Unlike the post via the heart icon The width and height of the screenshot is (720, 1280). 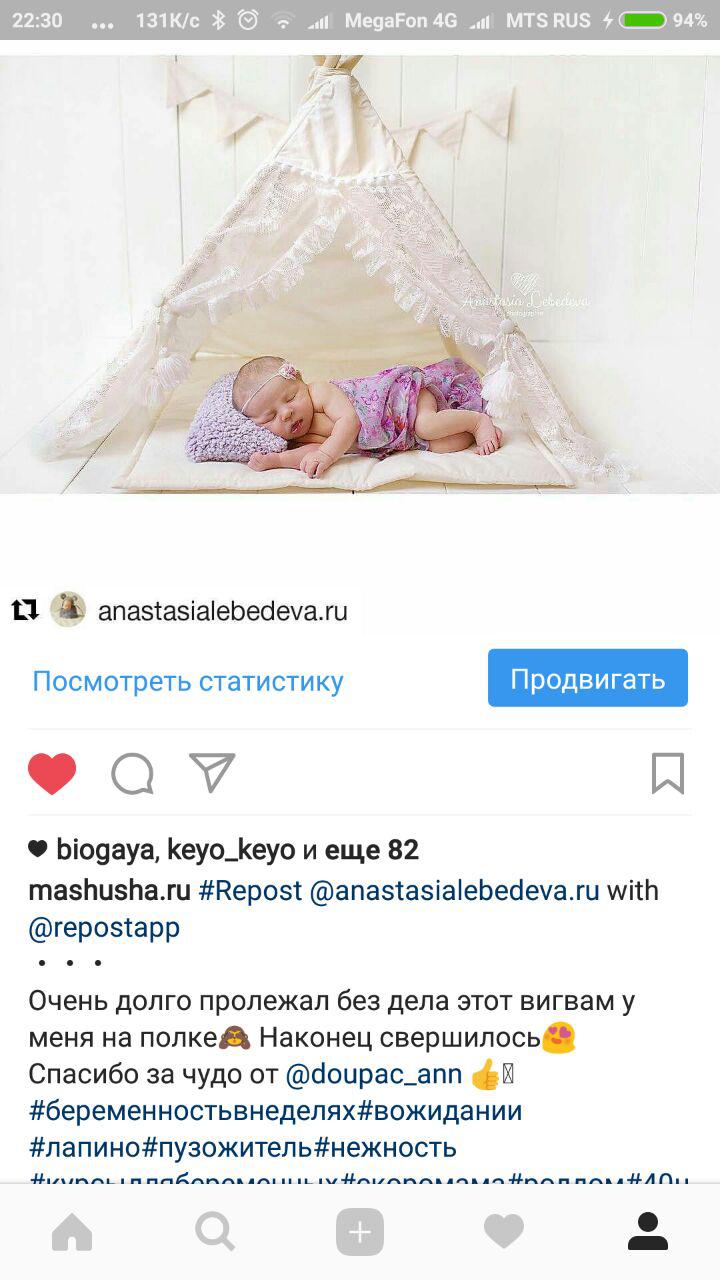point(52,774)
